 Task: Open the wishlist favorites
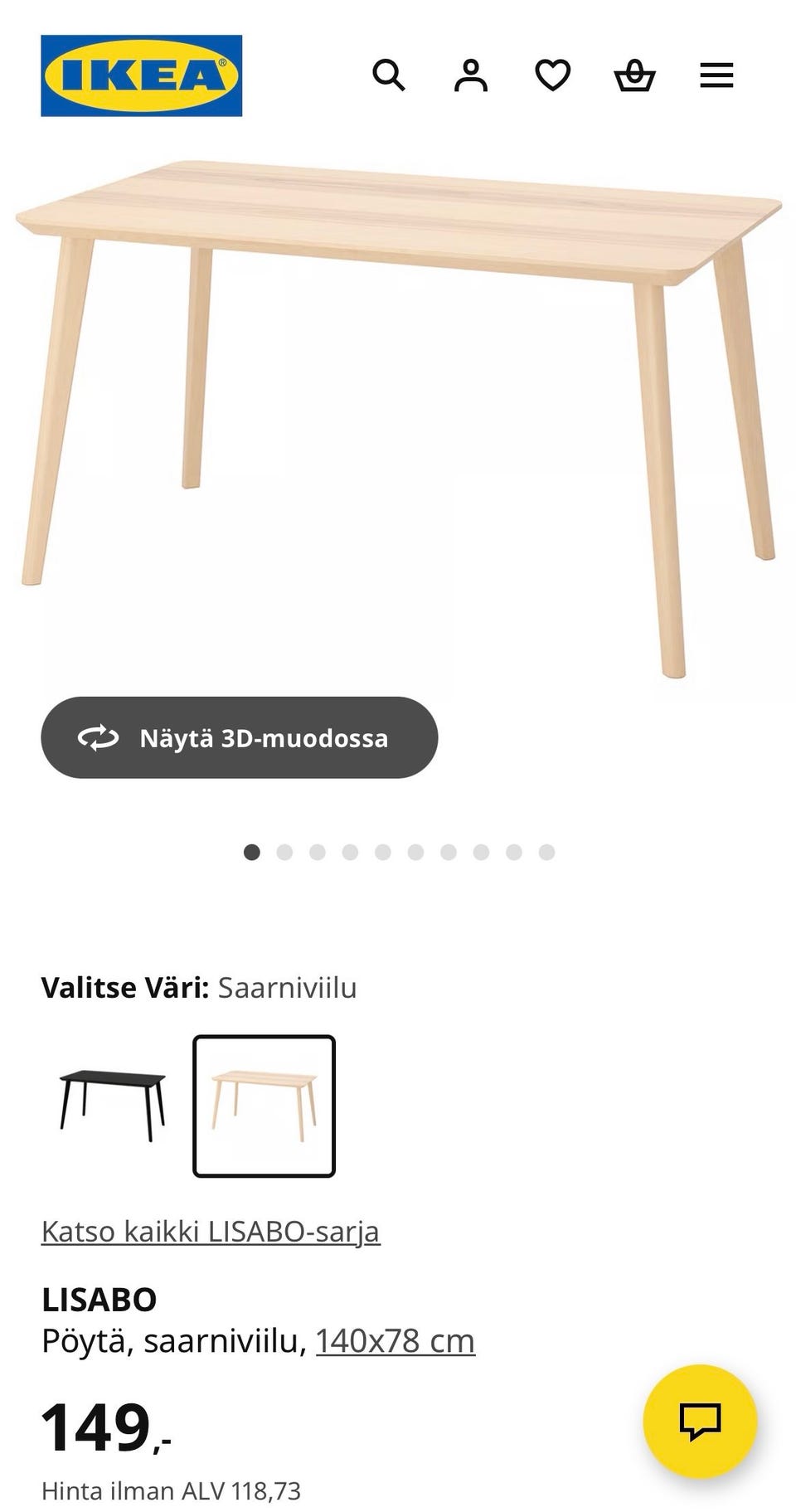click(552, 75)
